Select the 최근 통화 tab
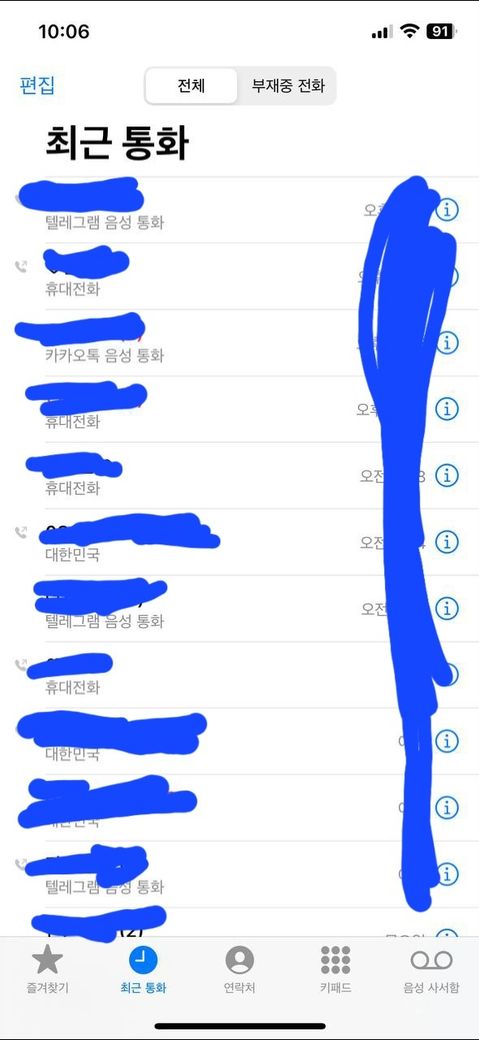This screenshot has width=479, height=1040. pos(143,969)
